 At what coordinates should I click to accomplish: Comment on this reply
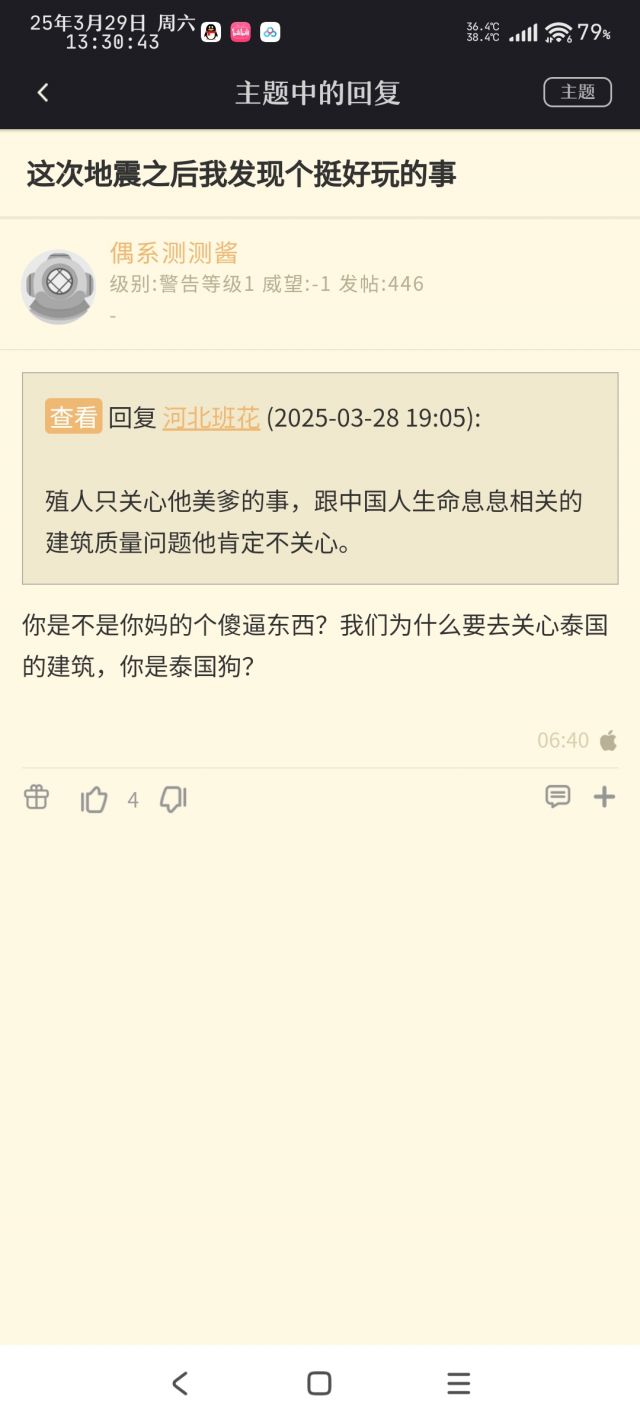(558, 797)
